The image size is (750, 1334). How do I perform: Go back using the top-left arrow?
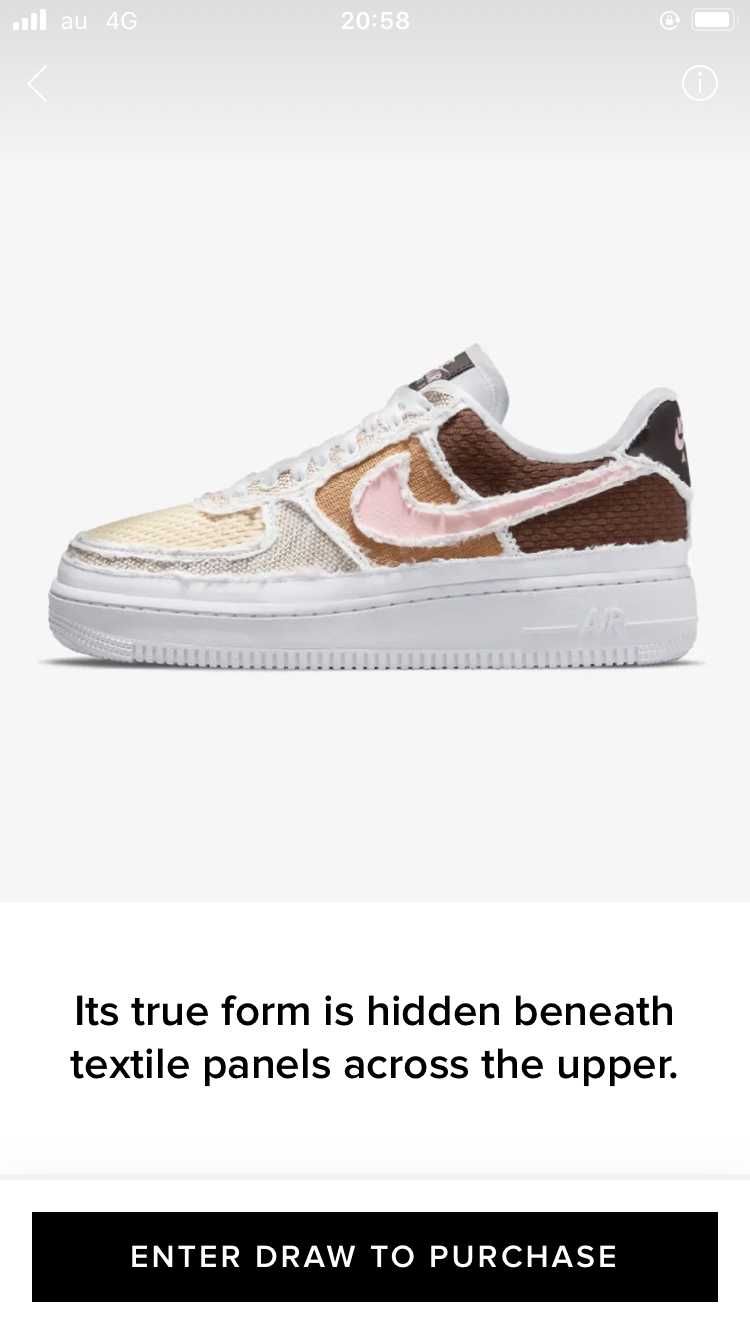pyautogui.click(x=37, y=84)
